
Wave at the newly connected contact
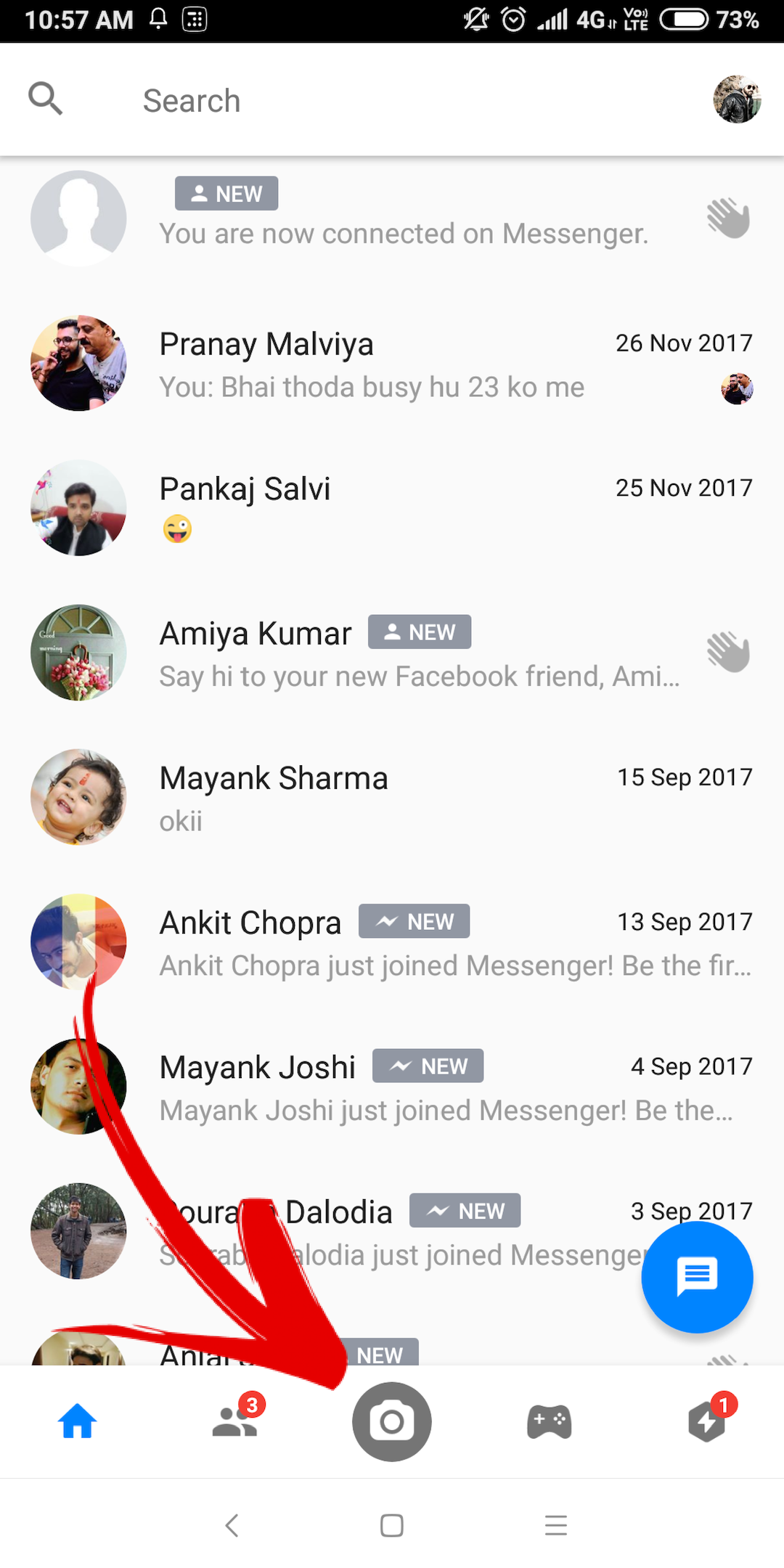(728, 218)
